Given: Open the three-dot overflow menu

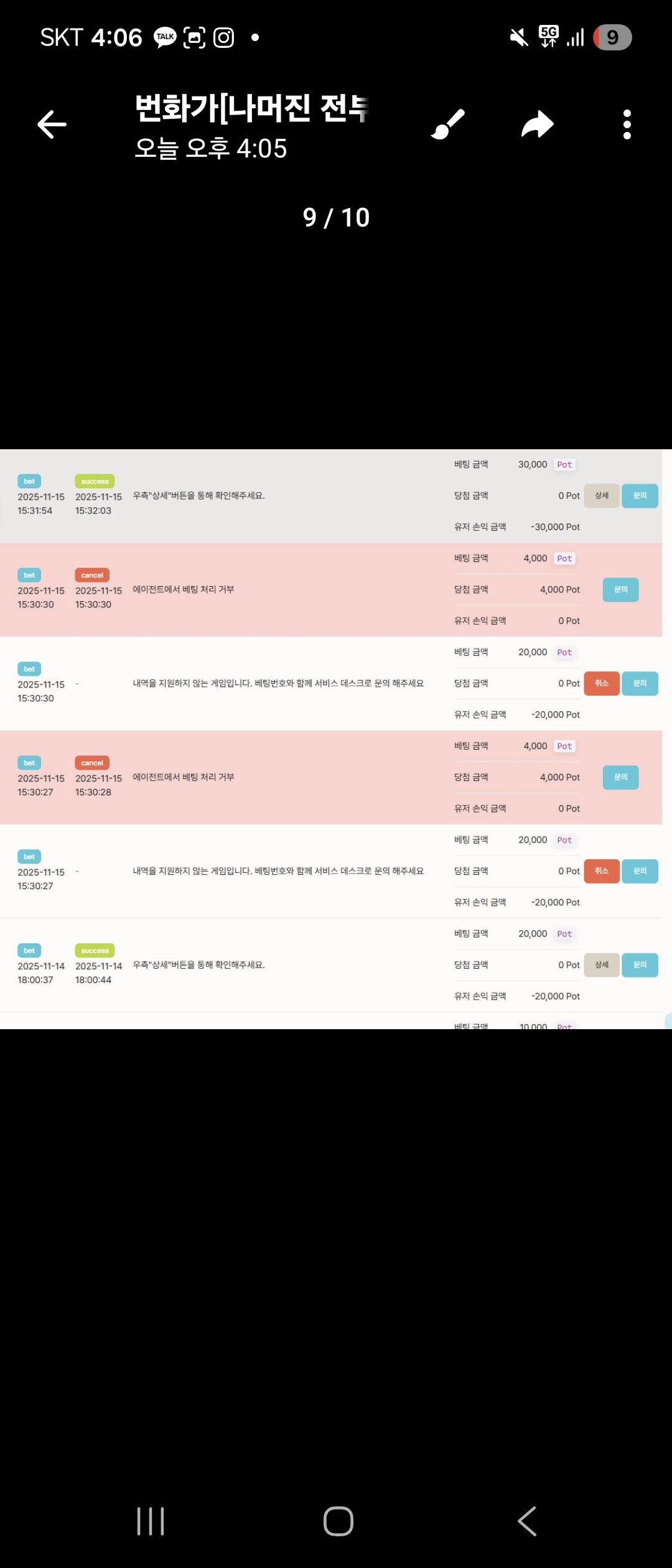Looking at the screenshot, I should pyautogui.click(x=627, y=124).
